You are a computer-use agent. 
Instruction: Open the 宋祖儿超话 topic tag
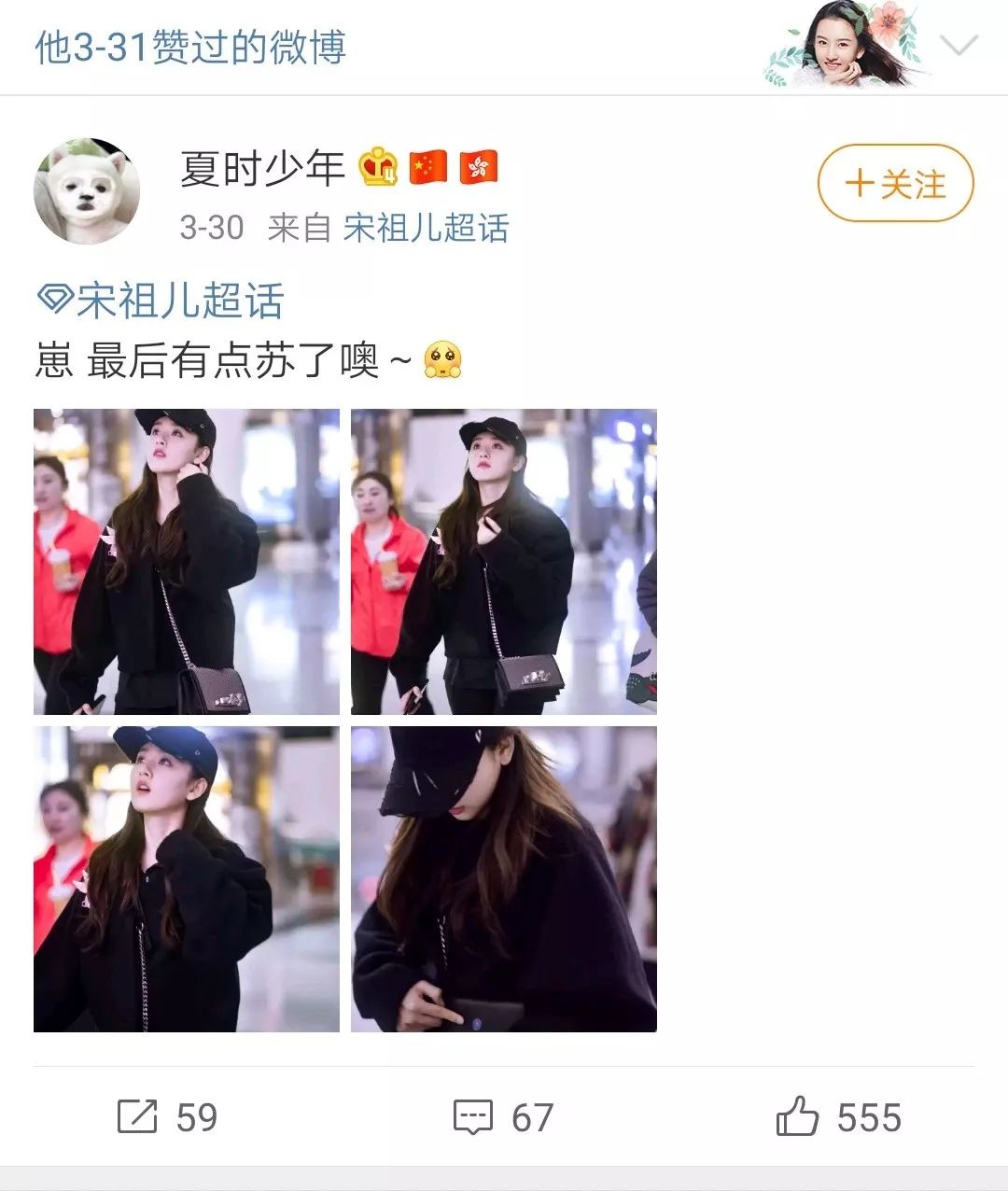[161, 301]
